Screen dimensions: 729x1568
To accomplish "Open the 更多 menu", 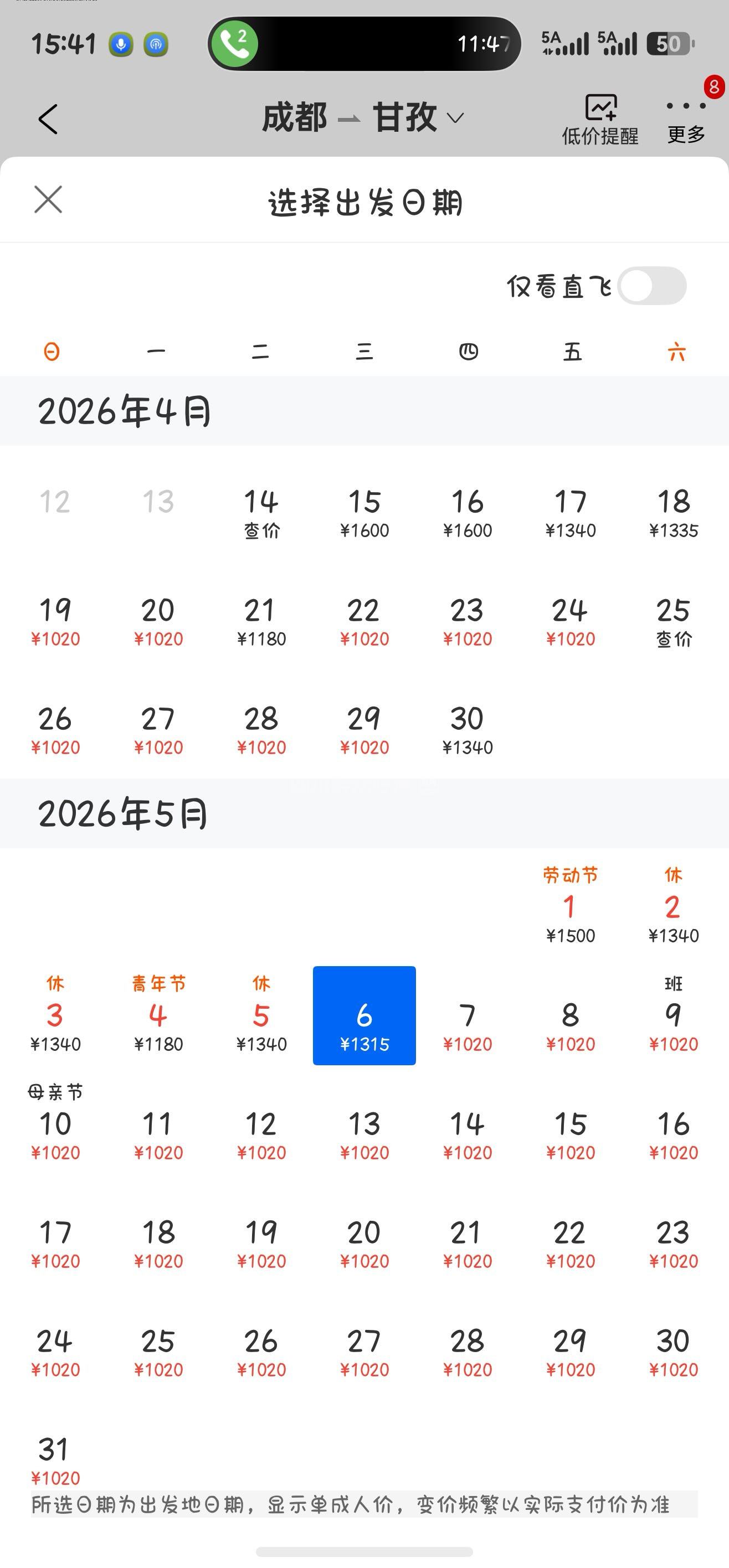I will [x=686, y=119].
